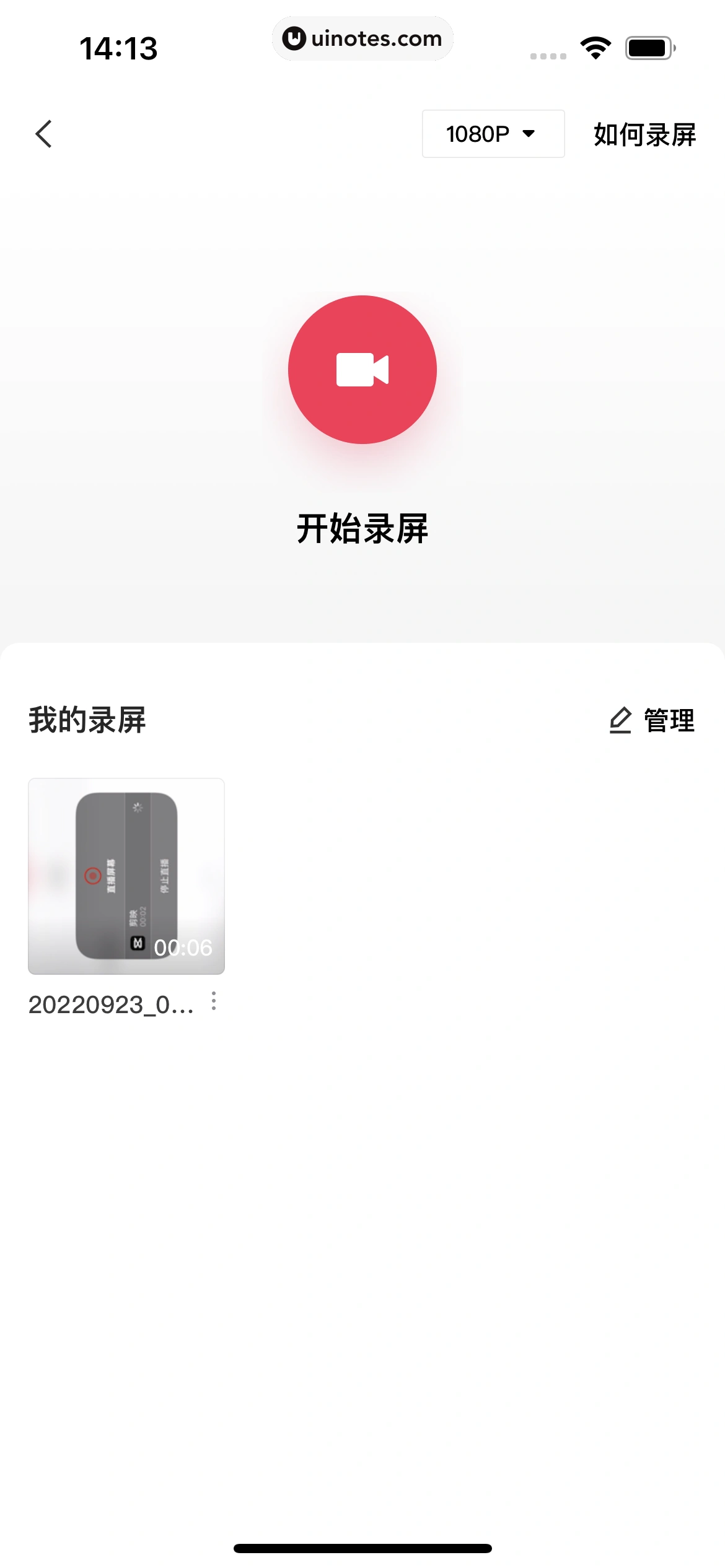Select the 我的录屏 section header
This screenshot has height=1568, width=725.
[87, 720]
